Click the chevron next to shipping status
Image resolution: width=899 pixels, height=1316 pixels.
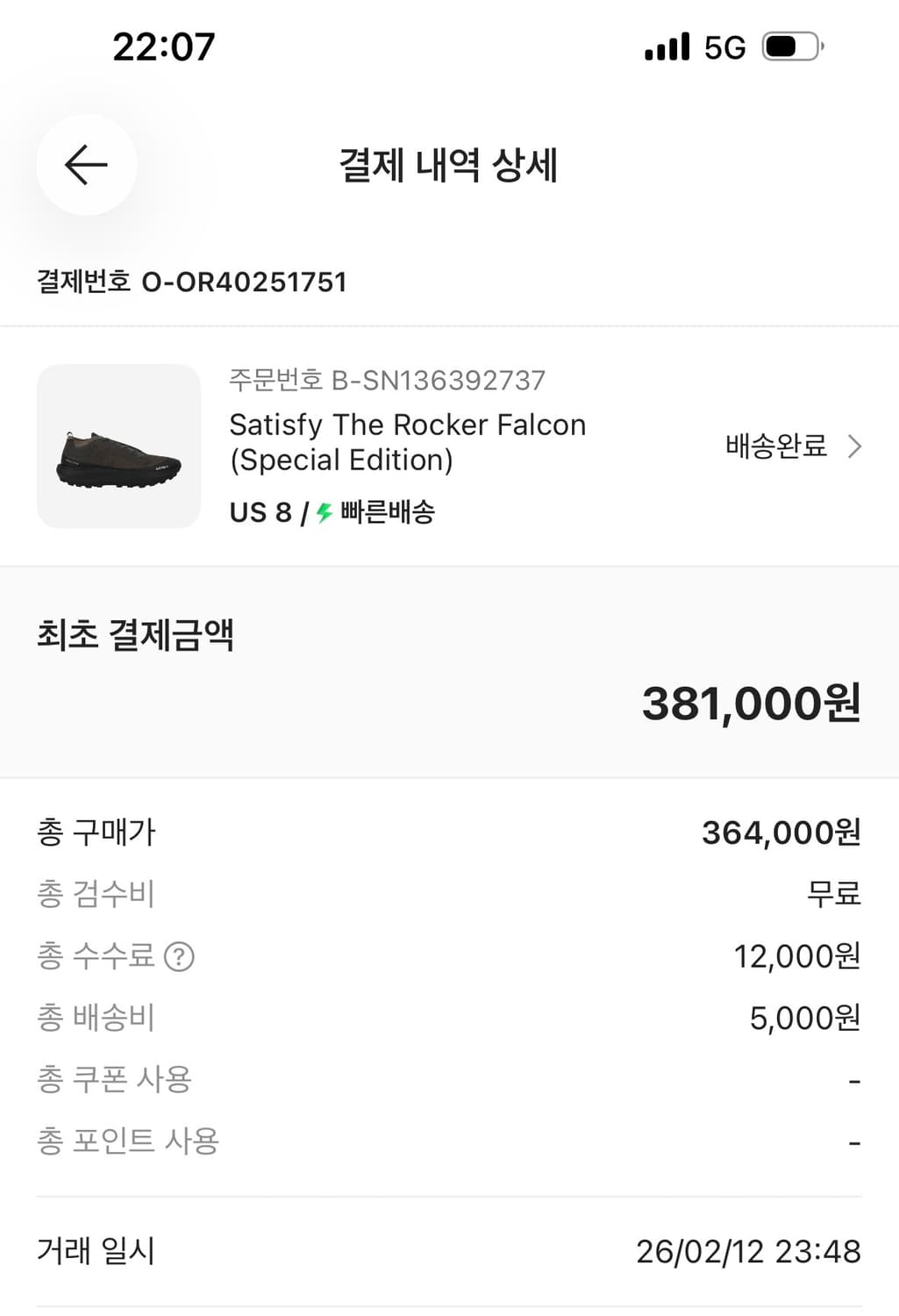click(x=853, y=447)
